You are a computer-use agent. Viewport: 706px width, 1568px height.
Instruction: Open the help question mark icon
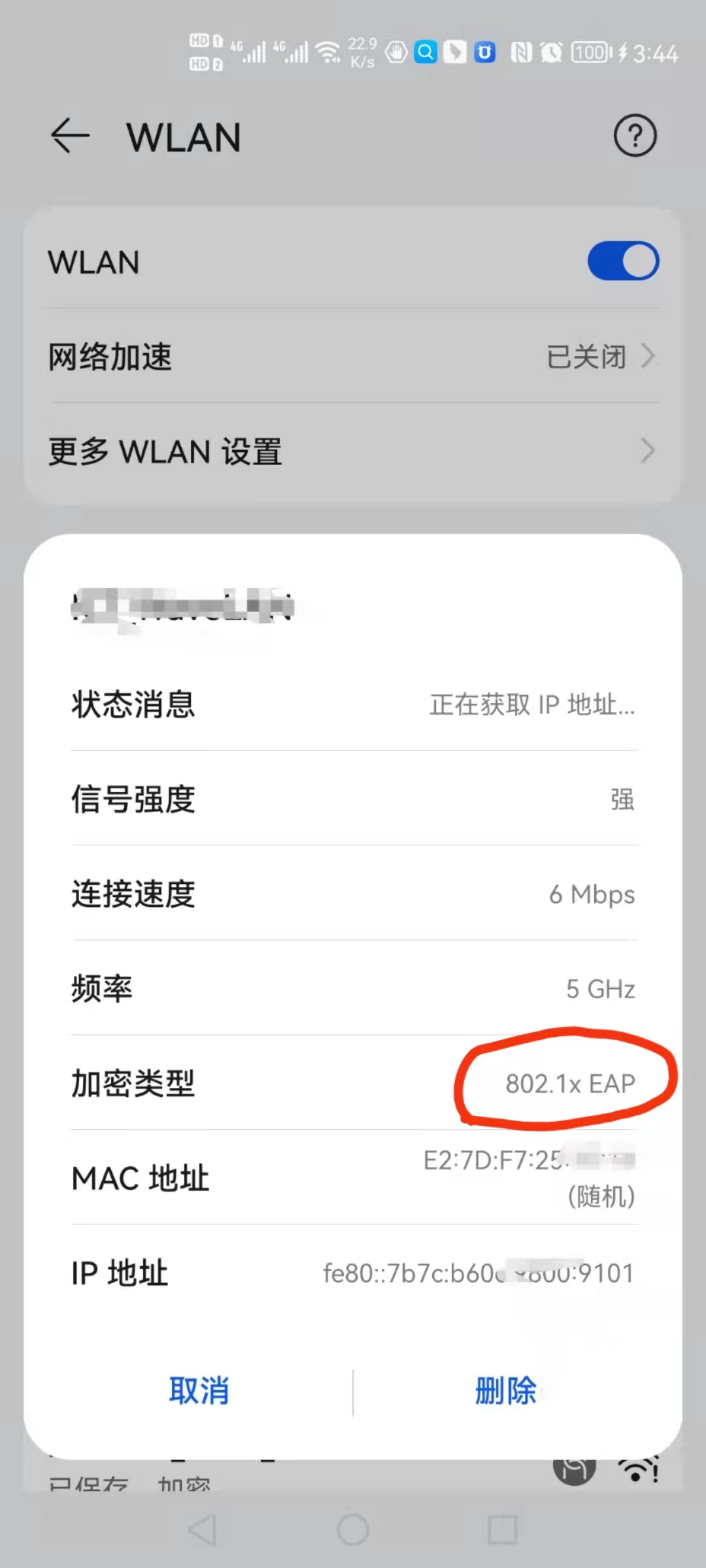[x=634, y=136]
